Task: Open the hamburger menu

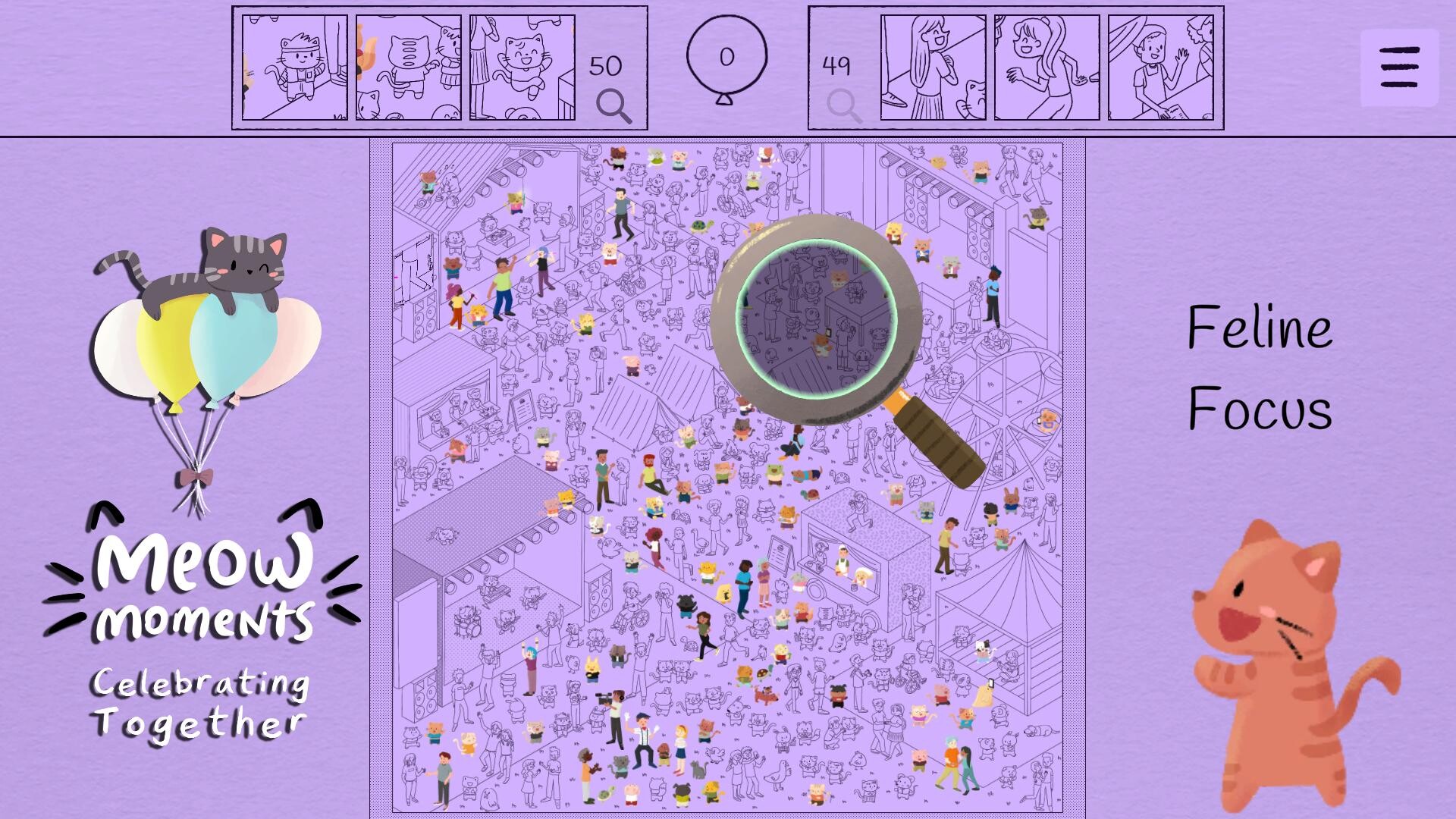Action: coord(1399,67)
